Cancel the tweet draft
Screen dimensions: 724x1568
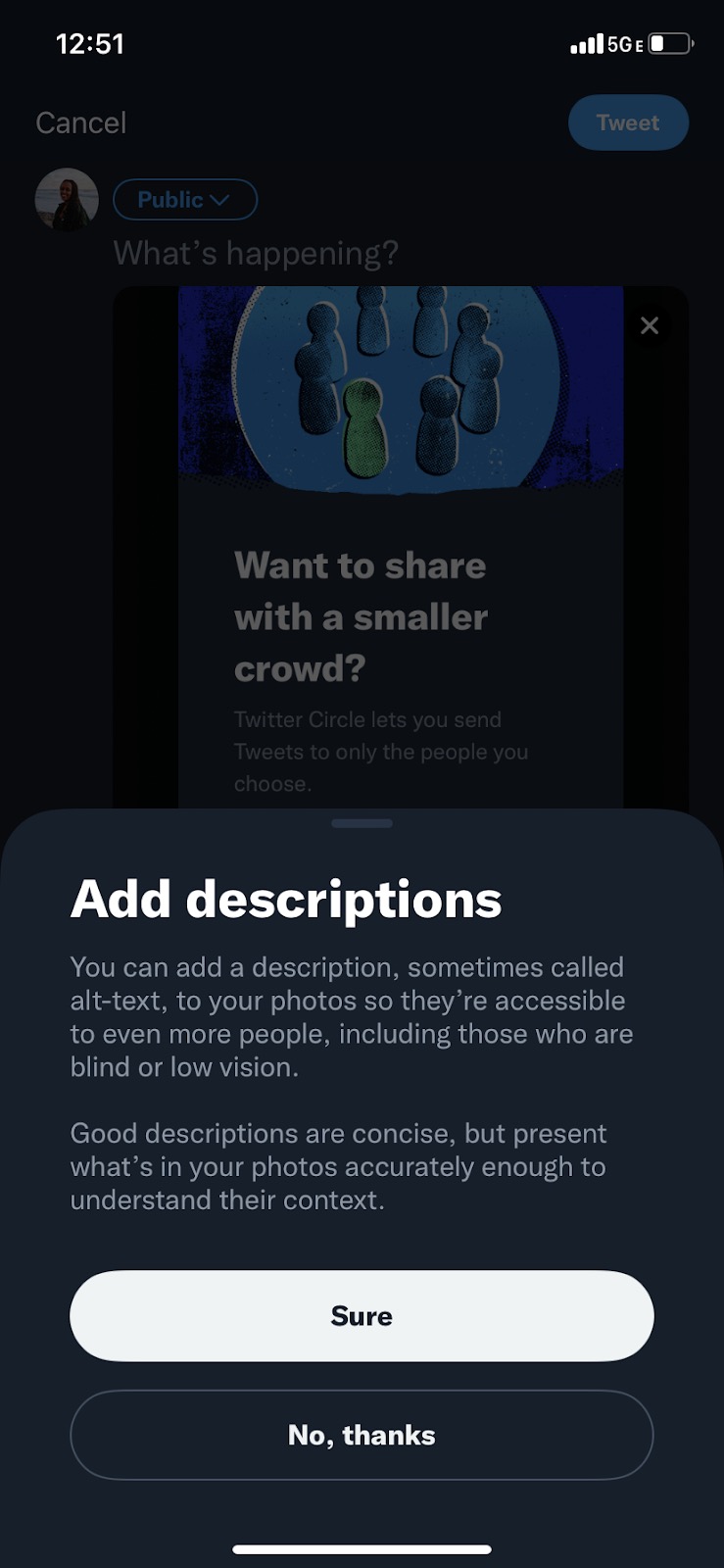tap(81, 122)
